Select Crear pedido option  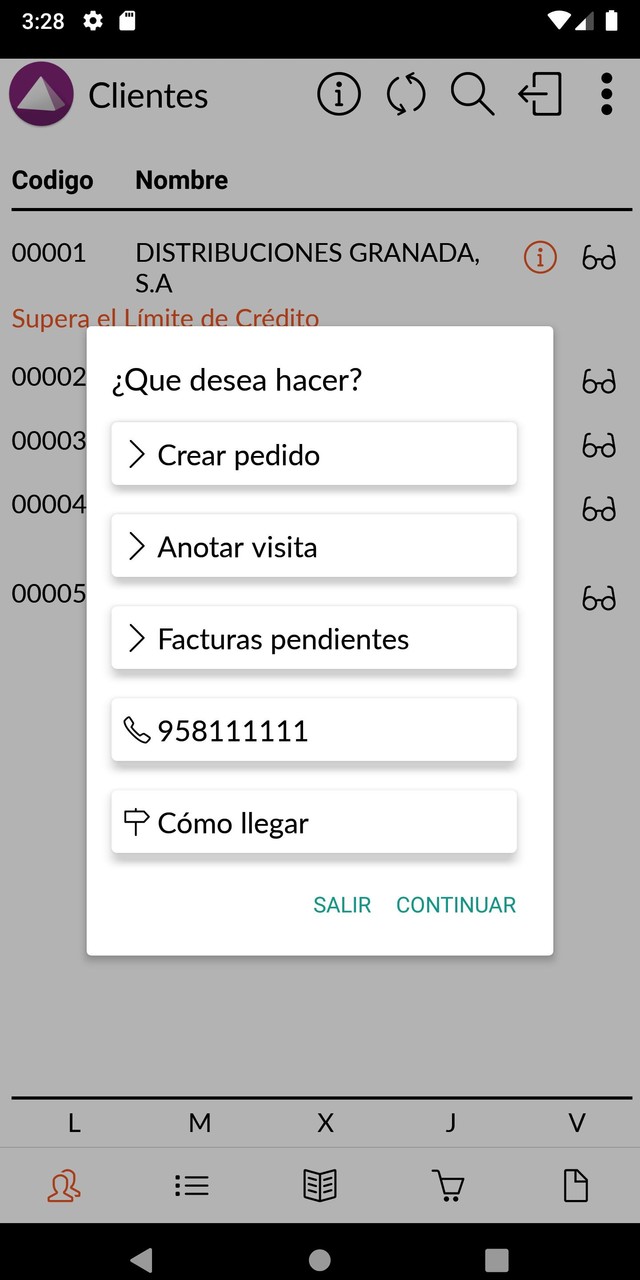click(x=314, y=455)
